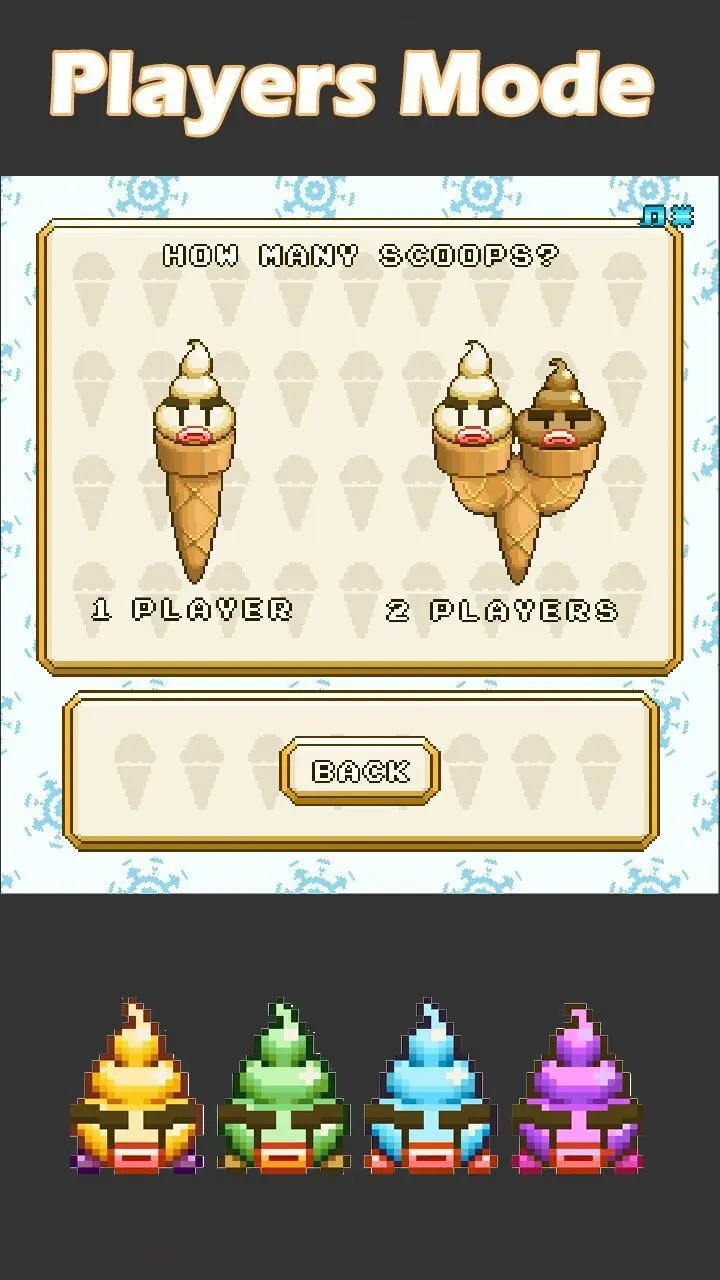Mute game audio with the top-right star icon

(681, 215)
